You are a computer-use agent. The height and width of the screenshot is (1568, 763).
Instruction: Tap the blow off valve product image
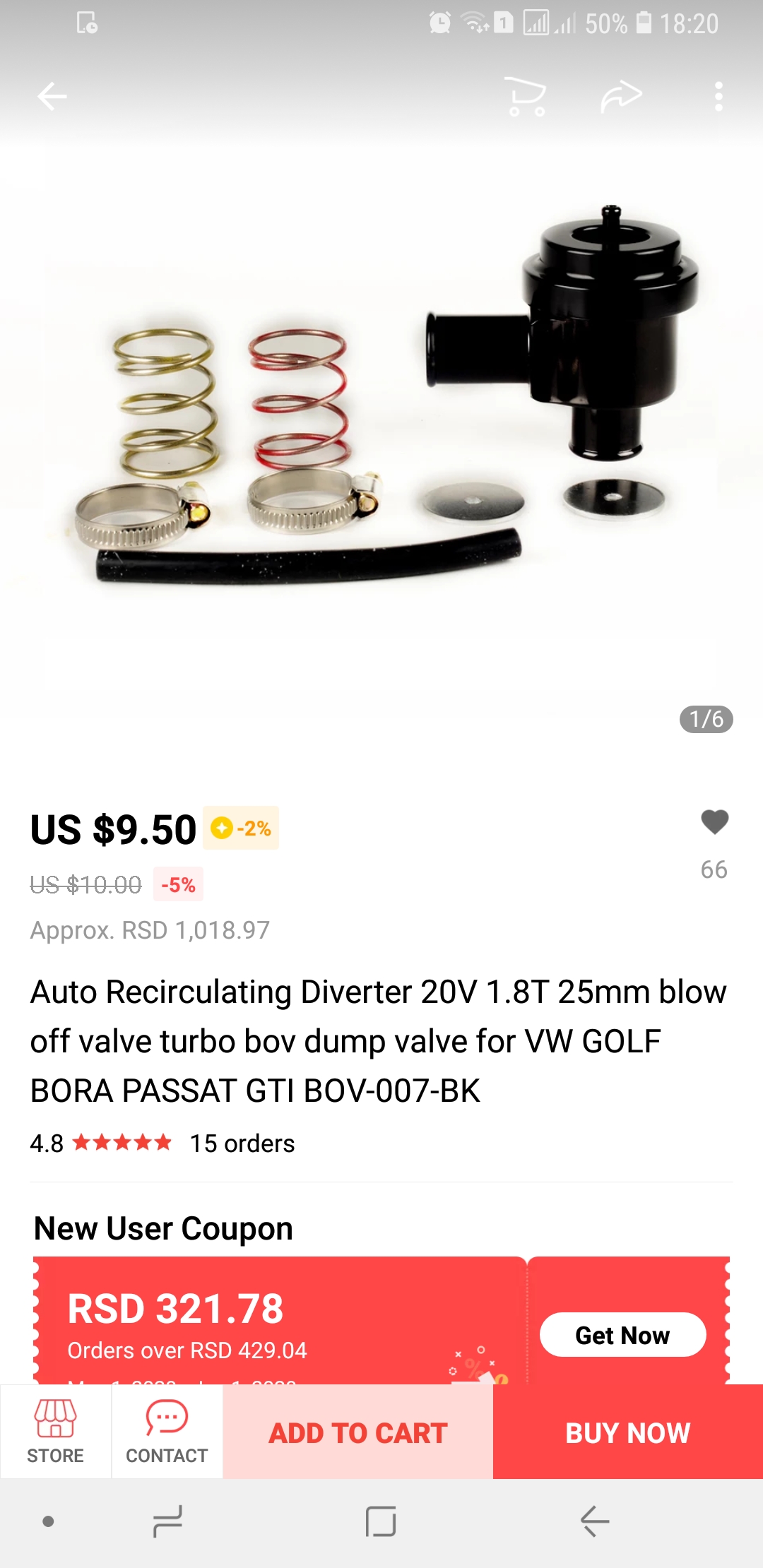pos(381,438)
